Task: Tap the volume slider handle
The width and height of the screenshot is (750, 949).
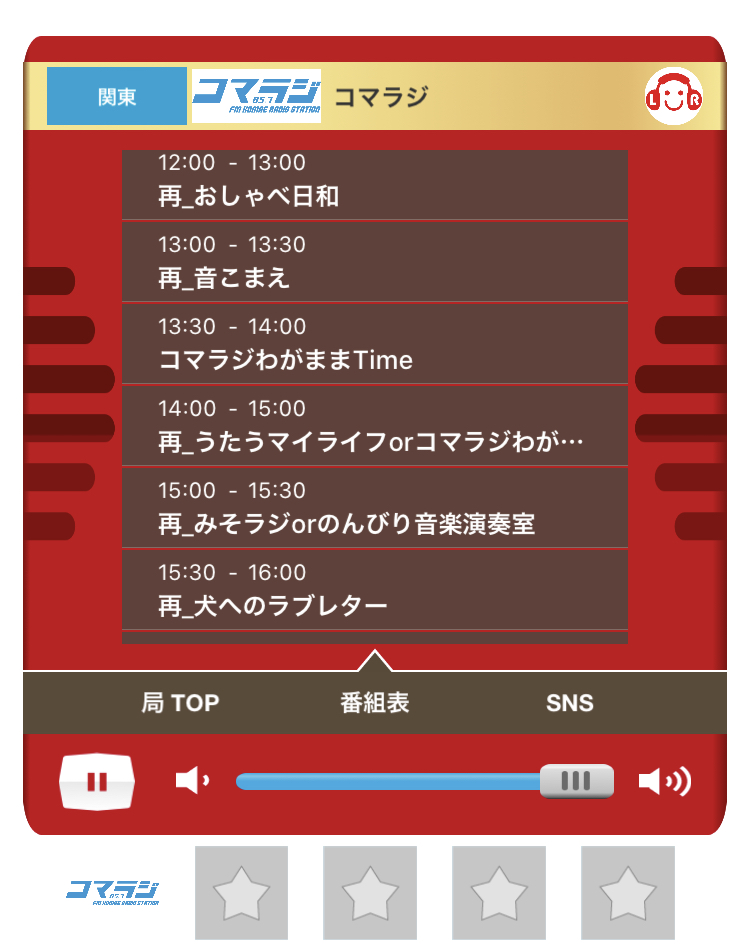Action: point(576,781)
